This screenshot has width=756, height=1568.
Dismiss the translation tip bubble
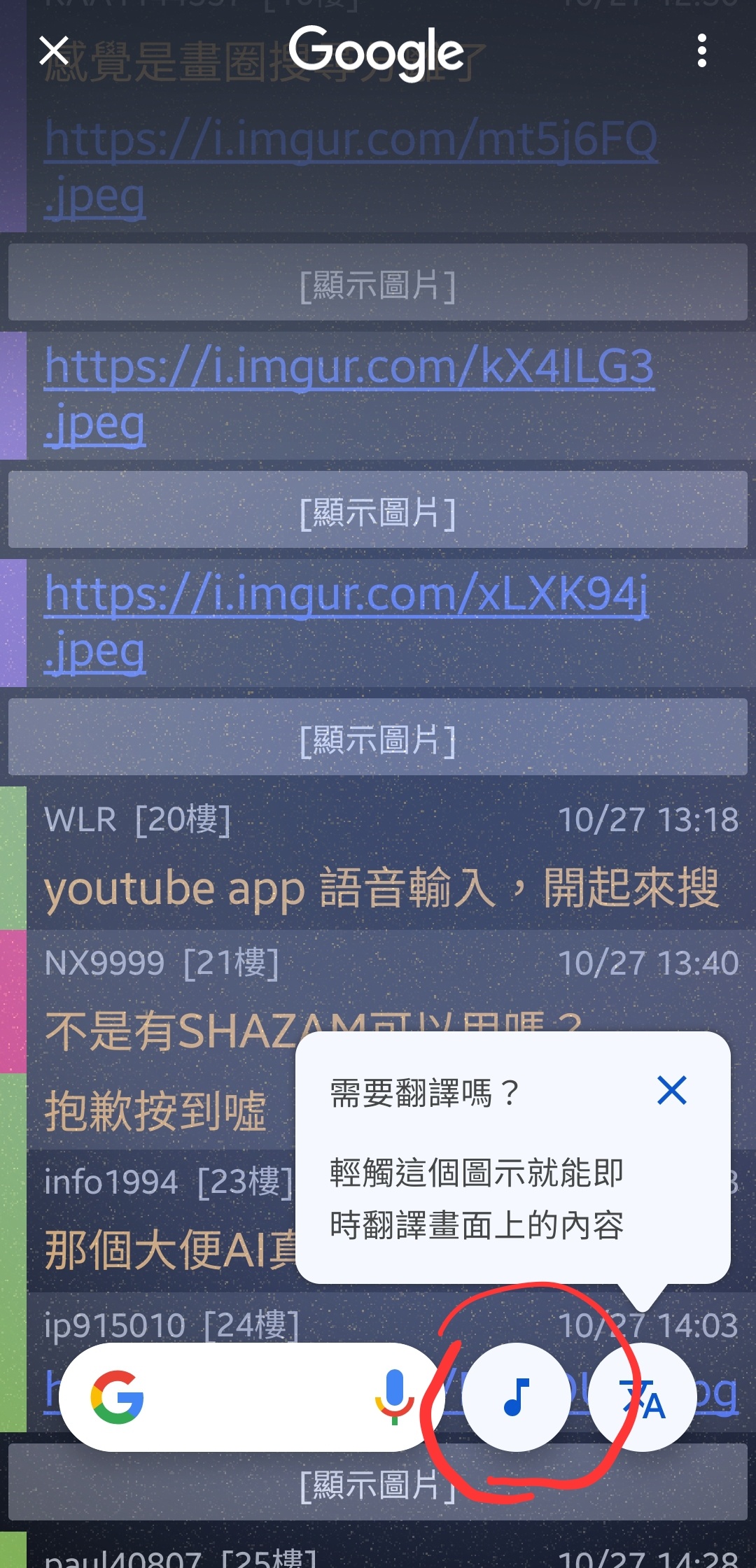pos(672,1091)
